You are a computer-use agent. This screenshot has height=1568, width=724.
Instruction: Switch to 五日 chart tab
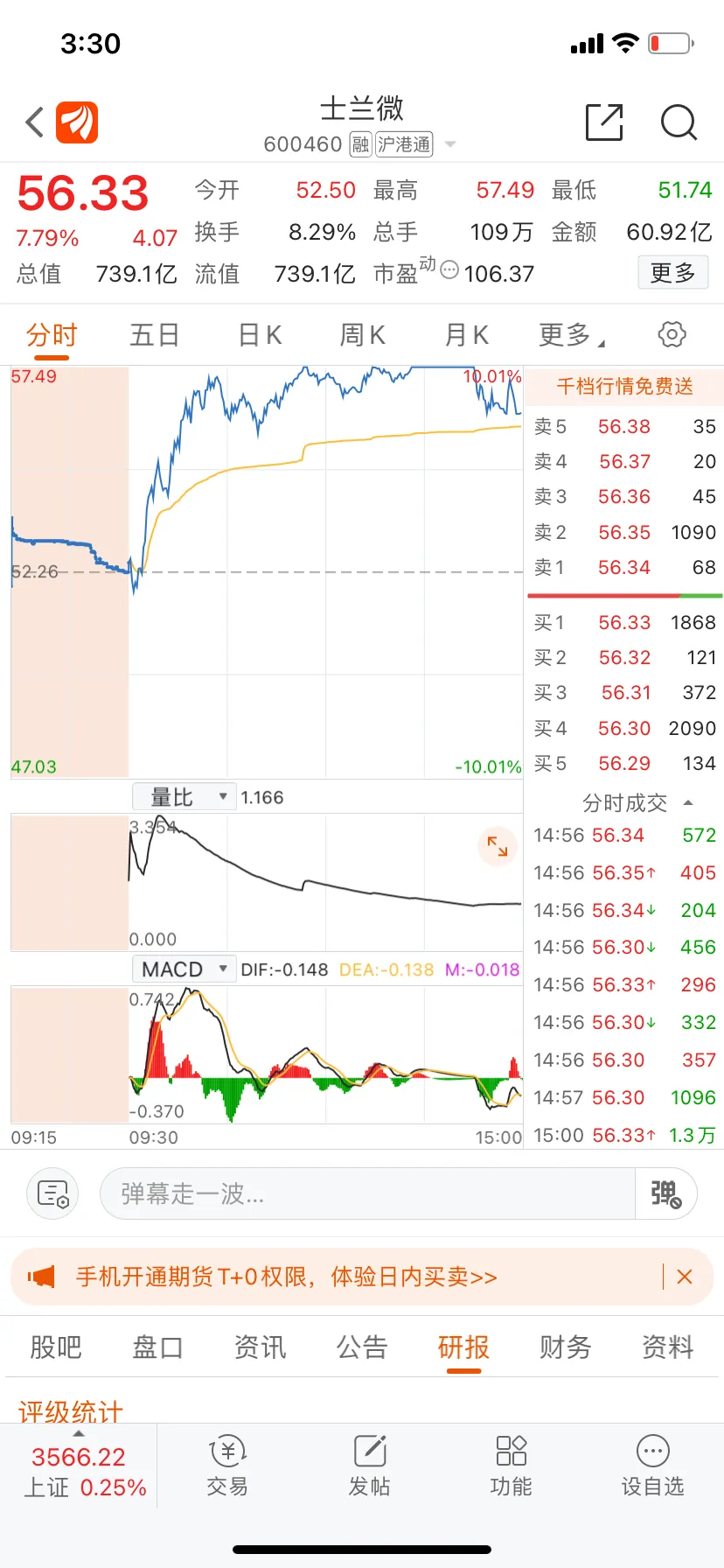point(154,335)
